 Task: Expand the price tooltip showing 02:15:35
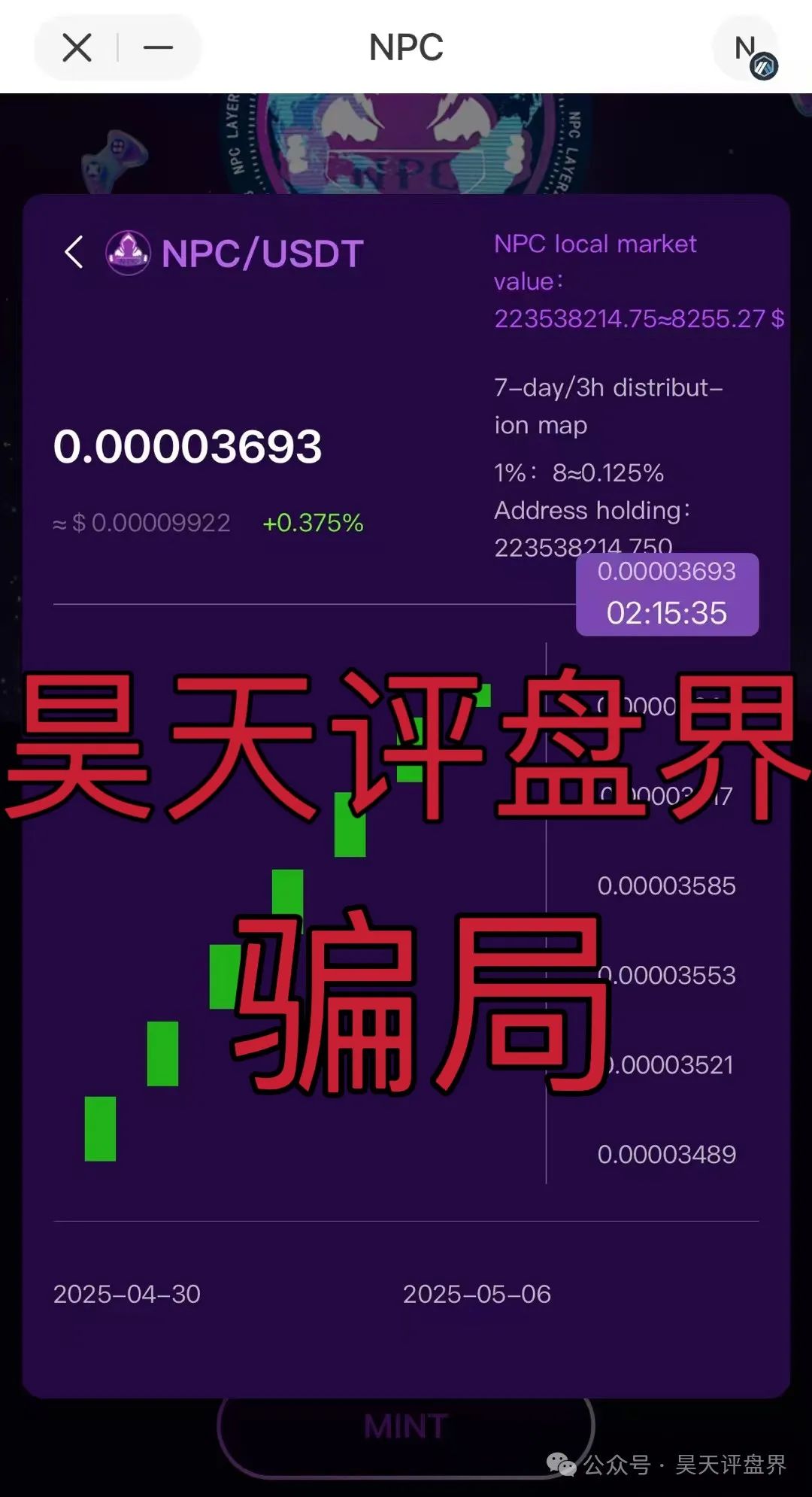pyautogui.click(x=666, y=594)
